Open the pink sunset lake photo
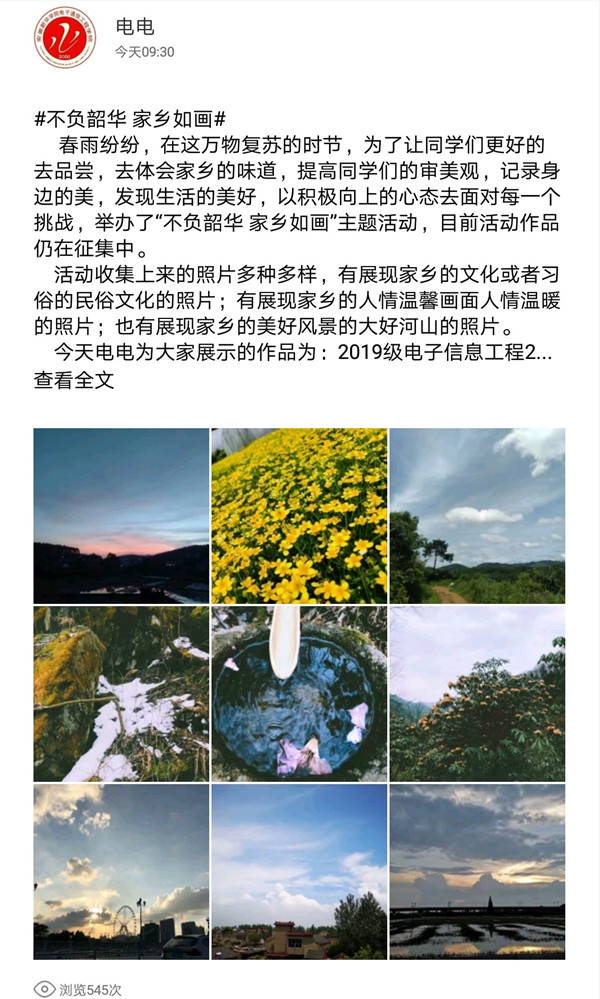Image resolution: width=600 pixels, height=999 pixels. click(x=121, y=515)
